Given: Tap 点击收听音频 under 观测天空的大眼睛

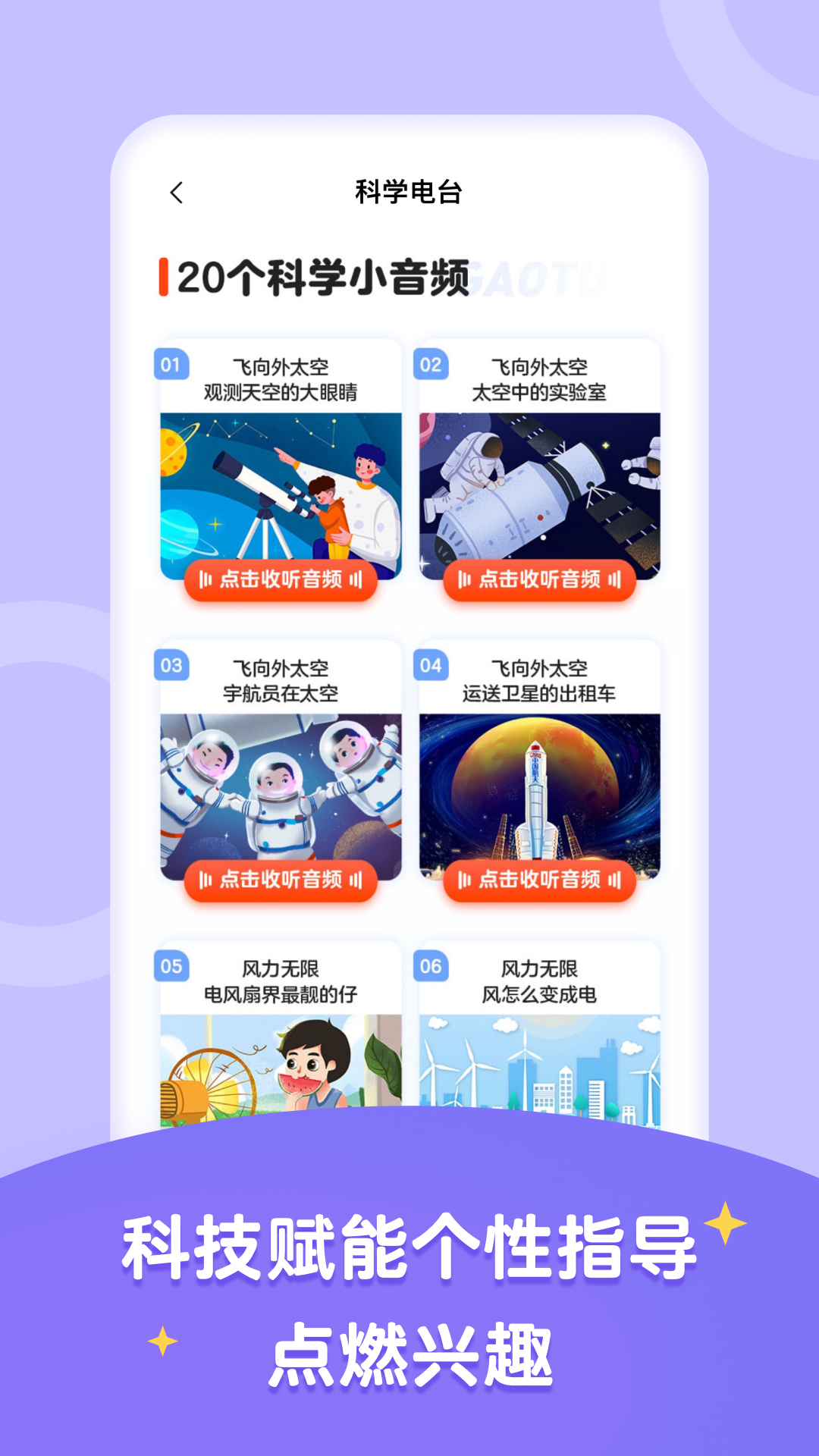Looking at the screenshot, I should pyautogui.click(x=281, y=580).
